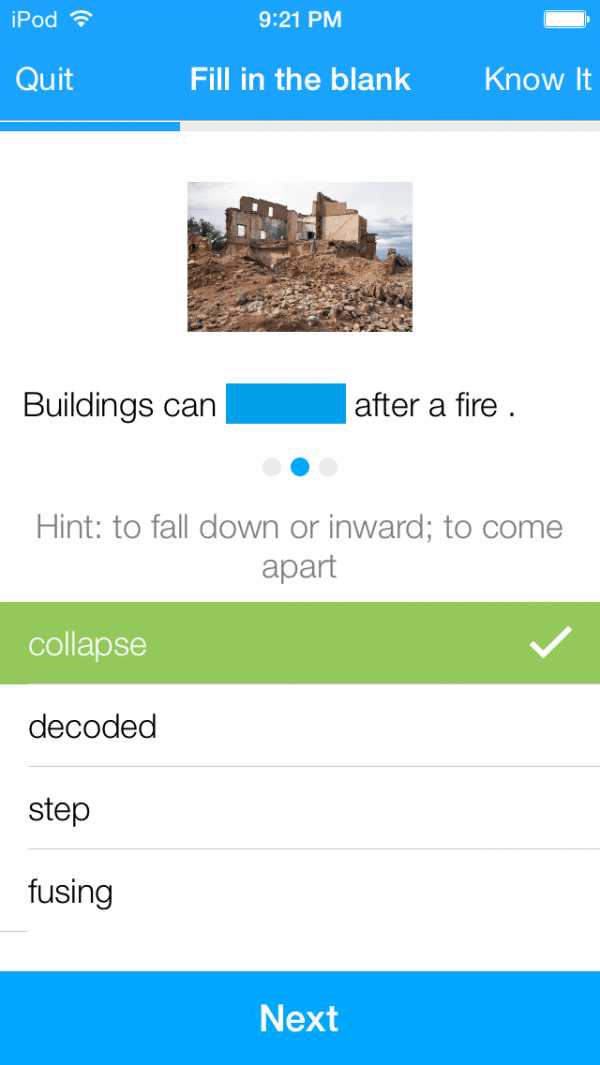Viewport: 600px width, 1065px height.
Task: Continue with the Next button
Action: (x=300, y=1018)
